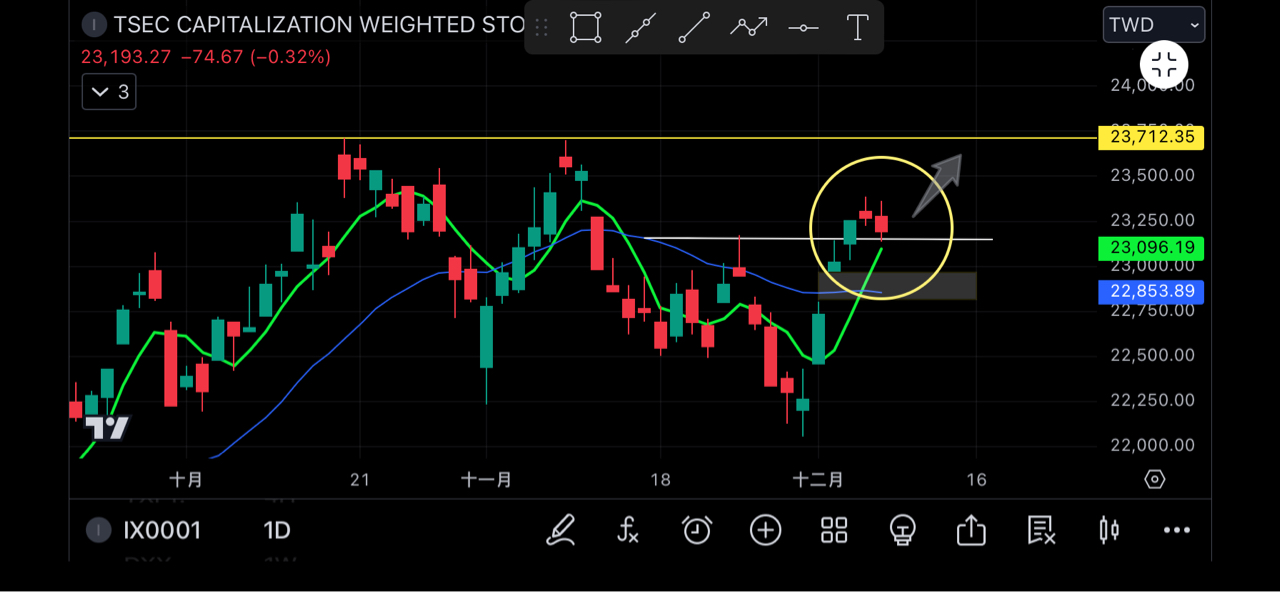Select the path polyline drawing tool
This screenshot has height=592, width=1280.
click(x=748, y=28)
